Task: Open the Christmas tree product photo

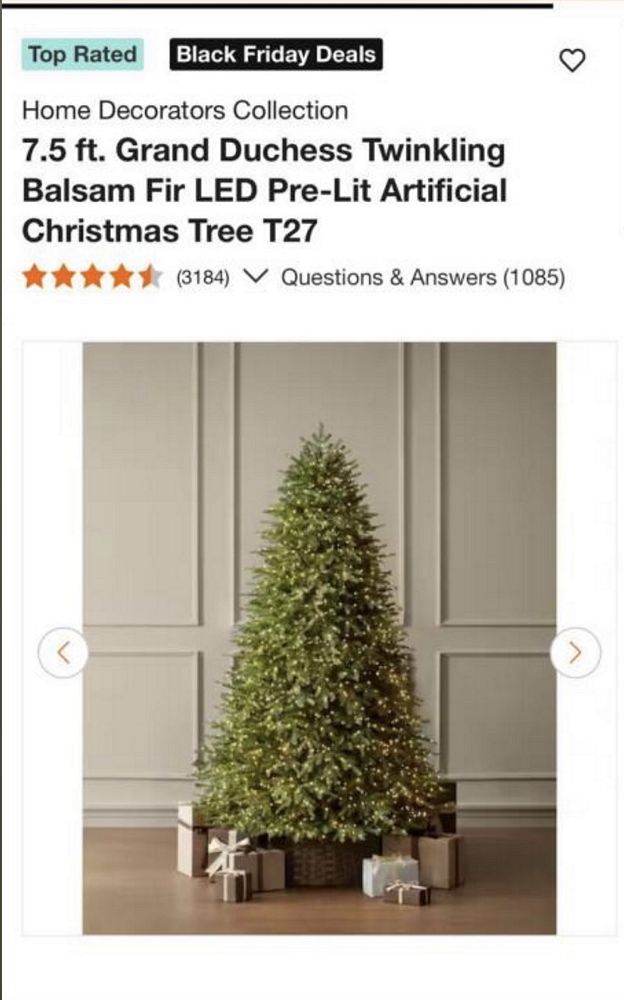Action: coord(319,638)
